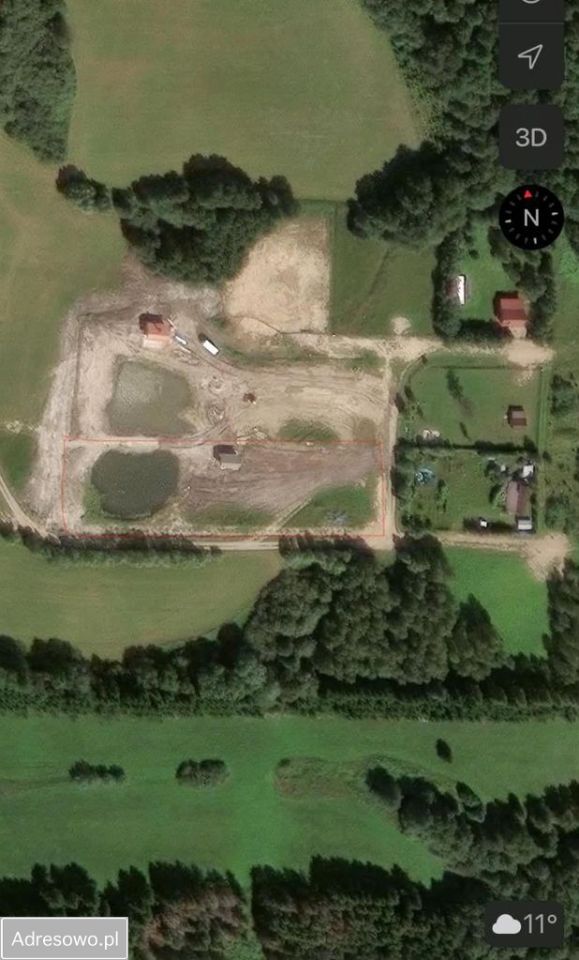Center map on current location arrow
Viewport: 579px width, 960px height.
(531, 56)
